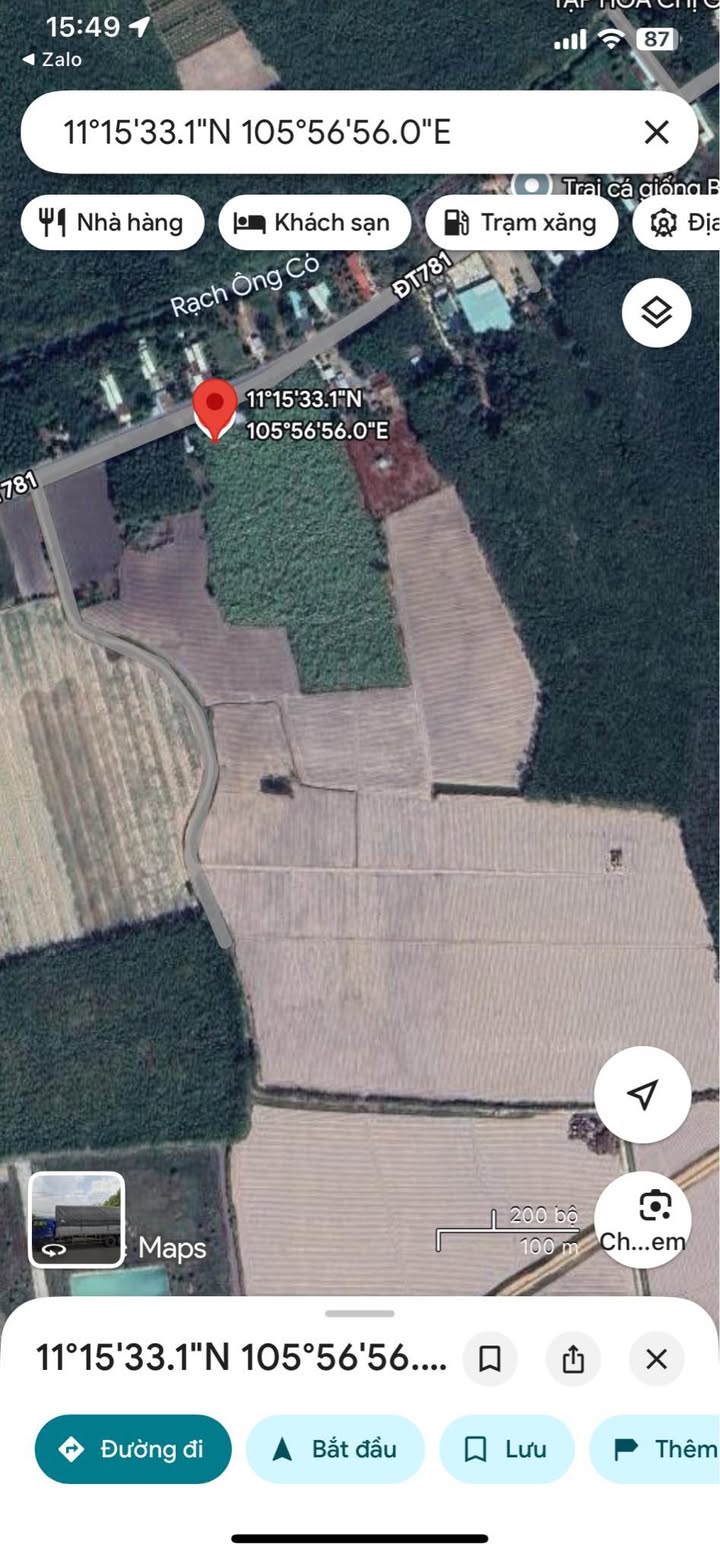This screenshot has height=1557, width=720.
Task: Bookmark this location from the sheet header
Action: [490, 1359]
